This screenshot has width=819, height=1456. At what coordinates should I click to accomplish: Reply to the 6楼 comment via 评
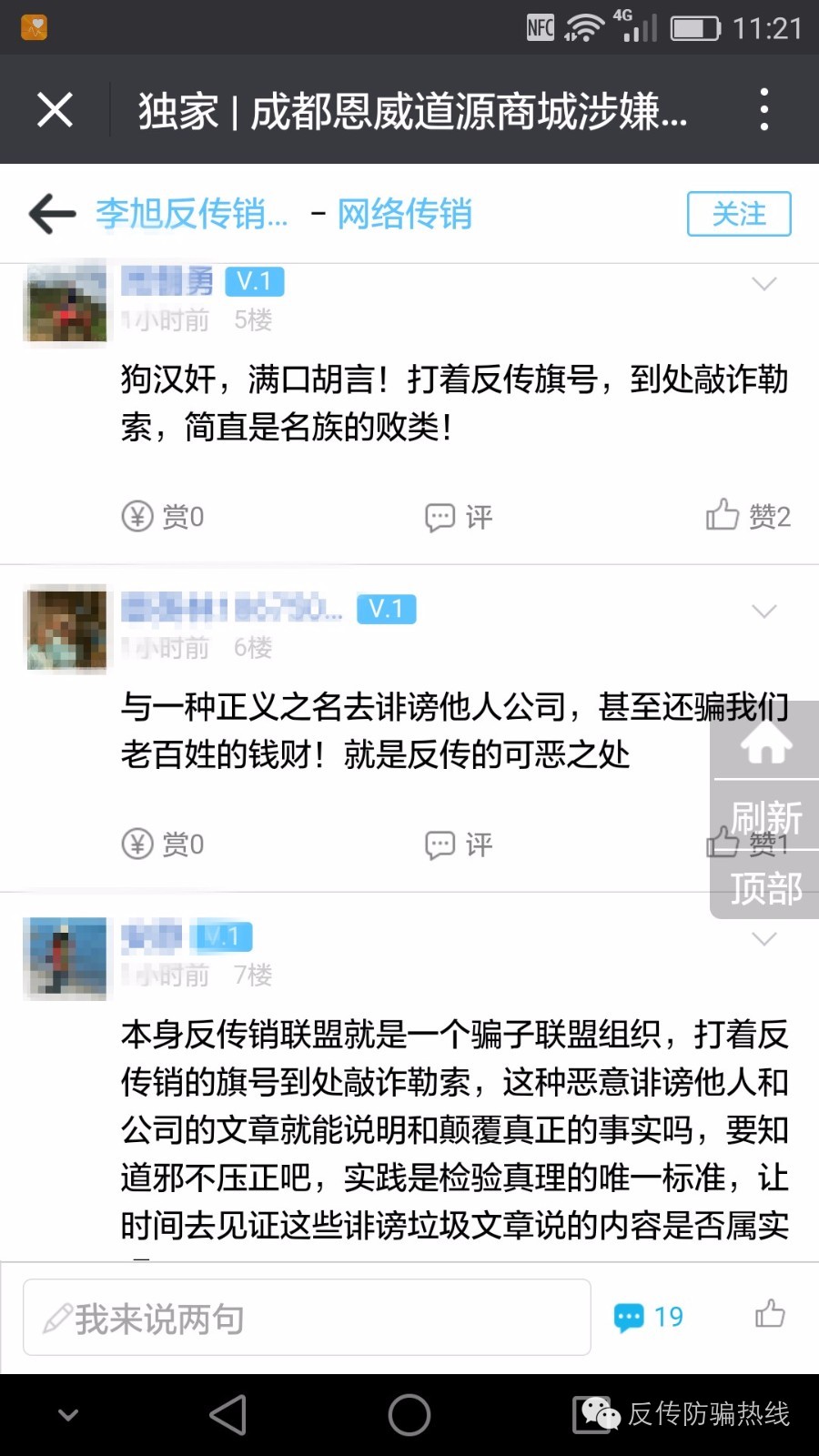click(x=460, y=844)
